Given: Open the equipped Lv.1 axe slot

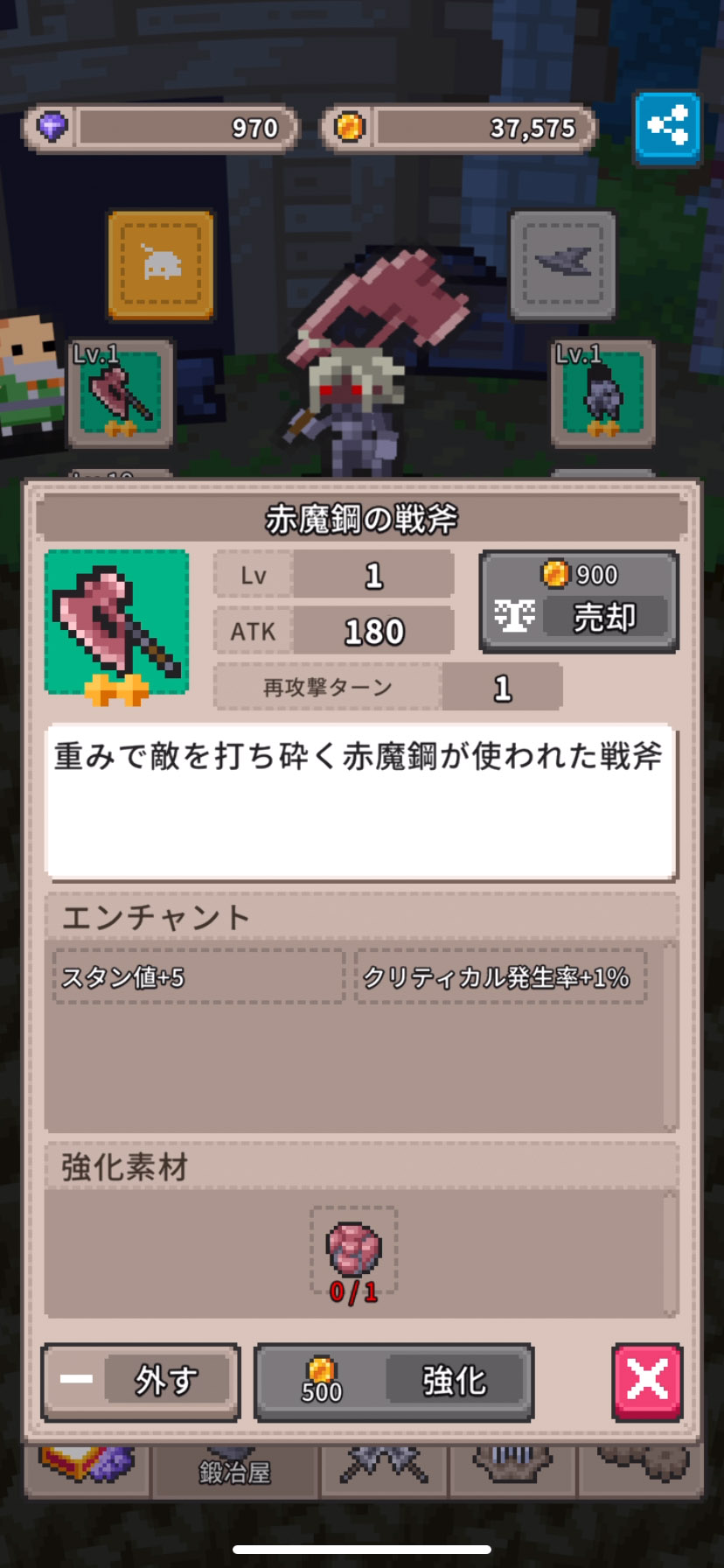Looking at the screenshot, I should [121, 394].
